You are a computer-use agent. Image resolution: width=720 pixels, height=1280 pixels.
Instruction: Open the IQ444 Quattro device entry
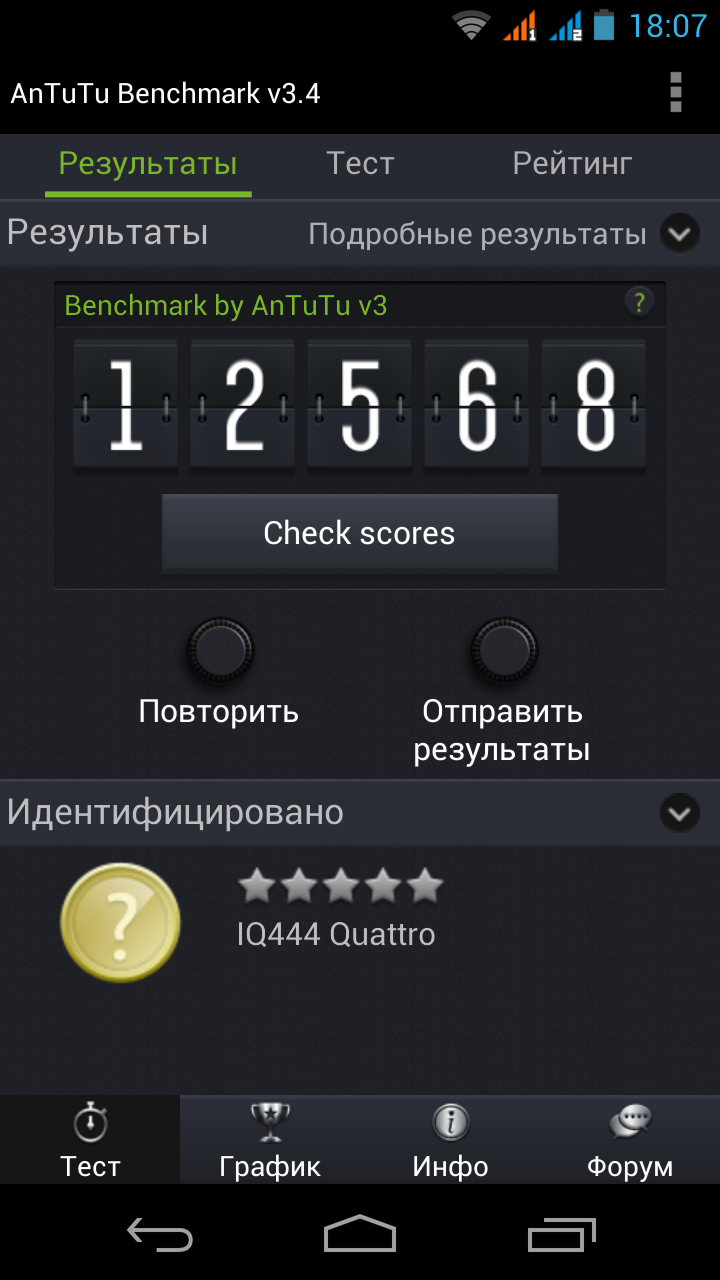(336, 934)
